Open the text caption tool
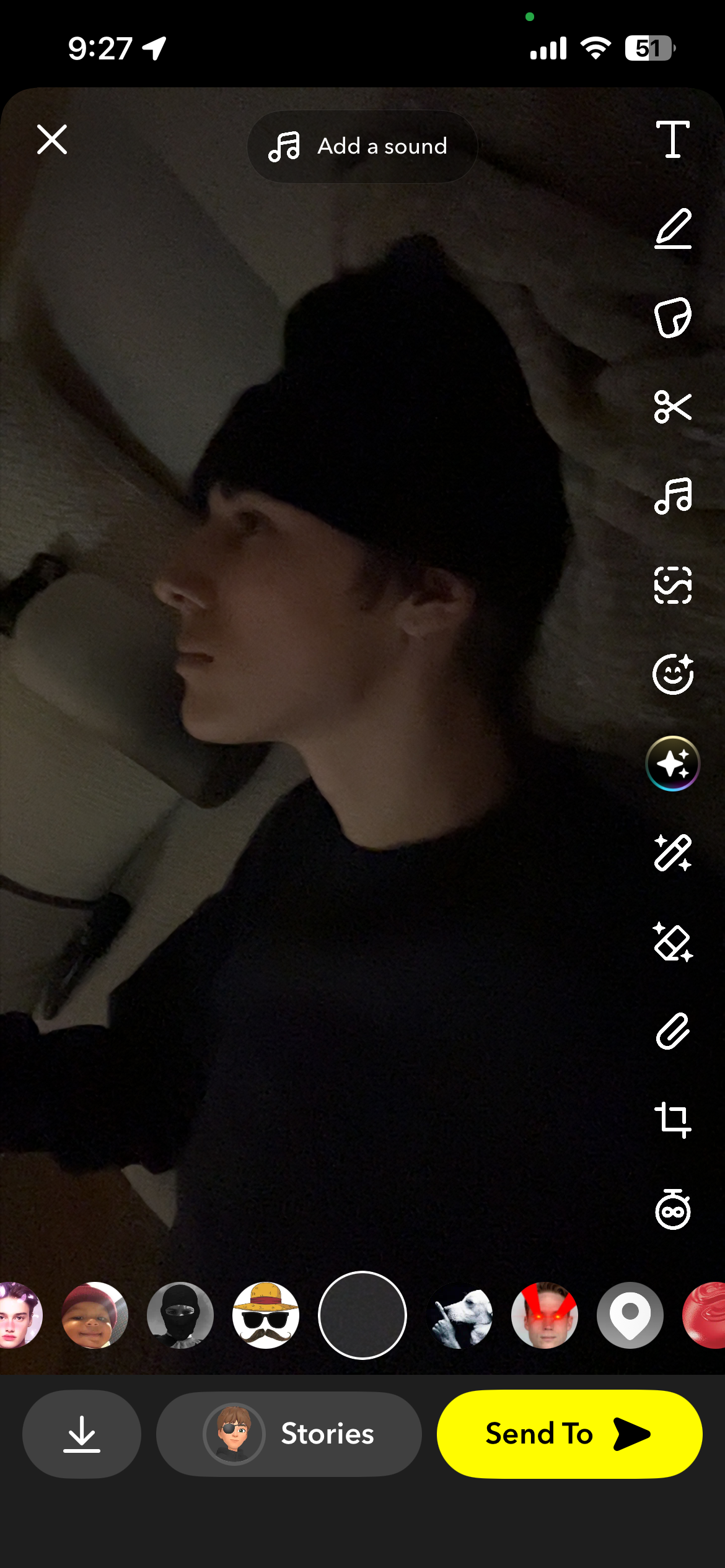This screenshot has width=725, height=1568. point(672,139)
